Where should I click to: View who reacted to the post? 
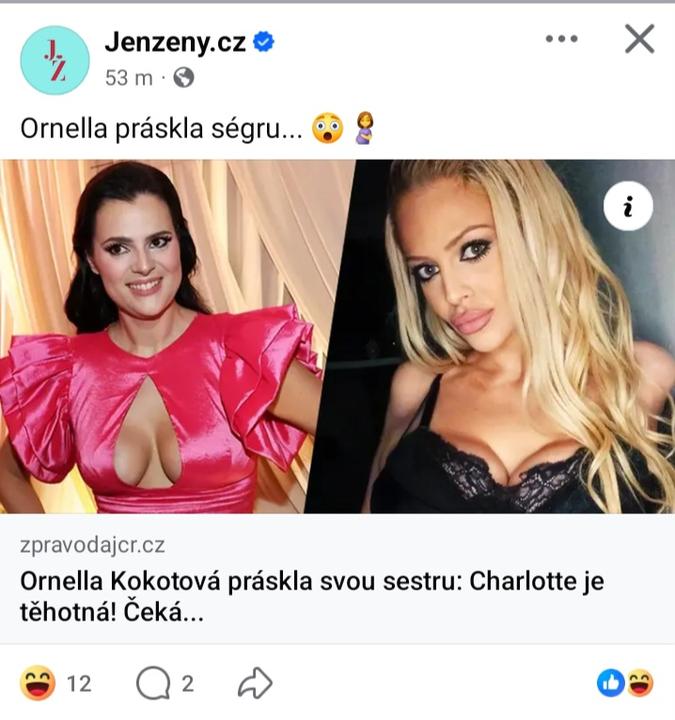(x=626, y=684)
